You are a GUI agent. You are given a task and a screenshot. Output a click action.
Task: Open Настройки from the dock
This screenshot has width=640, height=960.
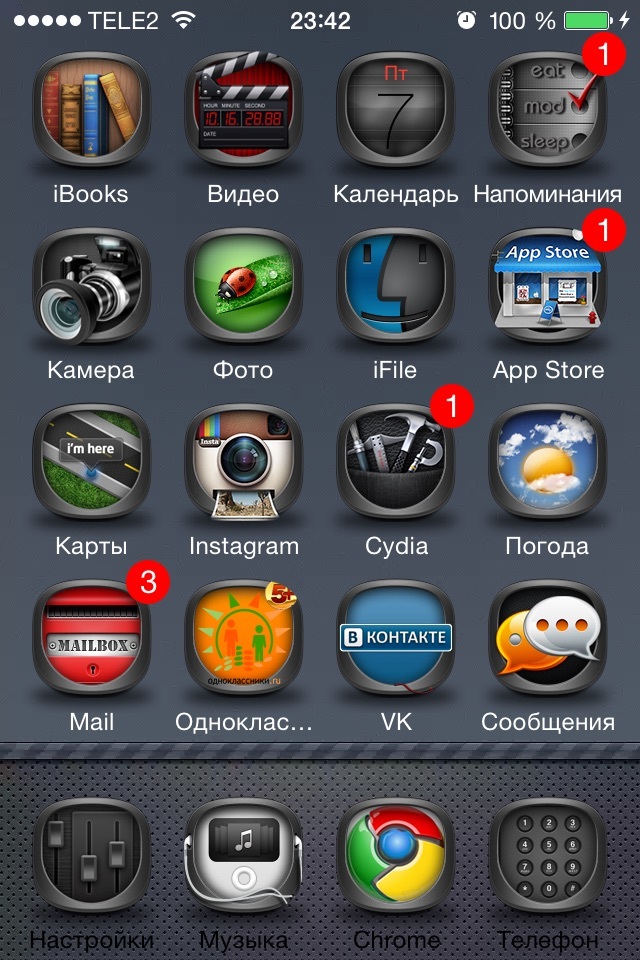90,858
